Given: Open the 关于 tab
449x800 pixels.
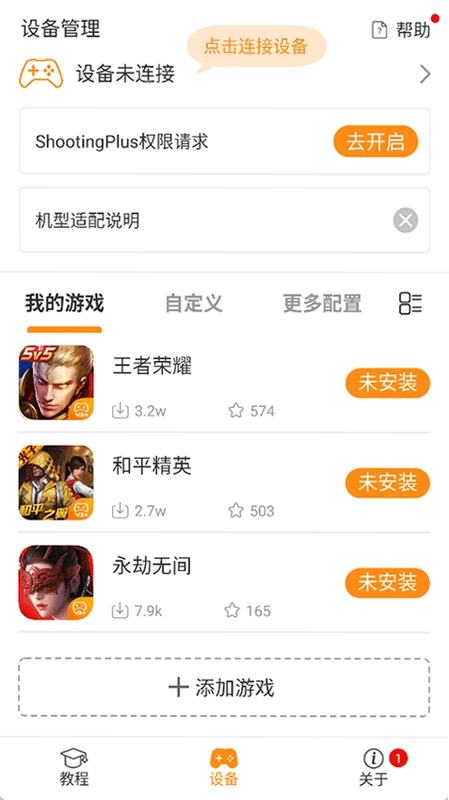Looking at the screenshot, I should coord(373,767).
